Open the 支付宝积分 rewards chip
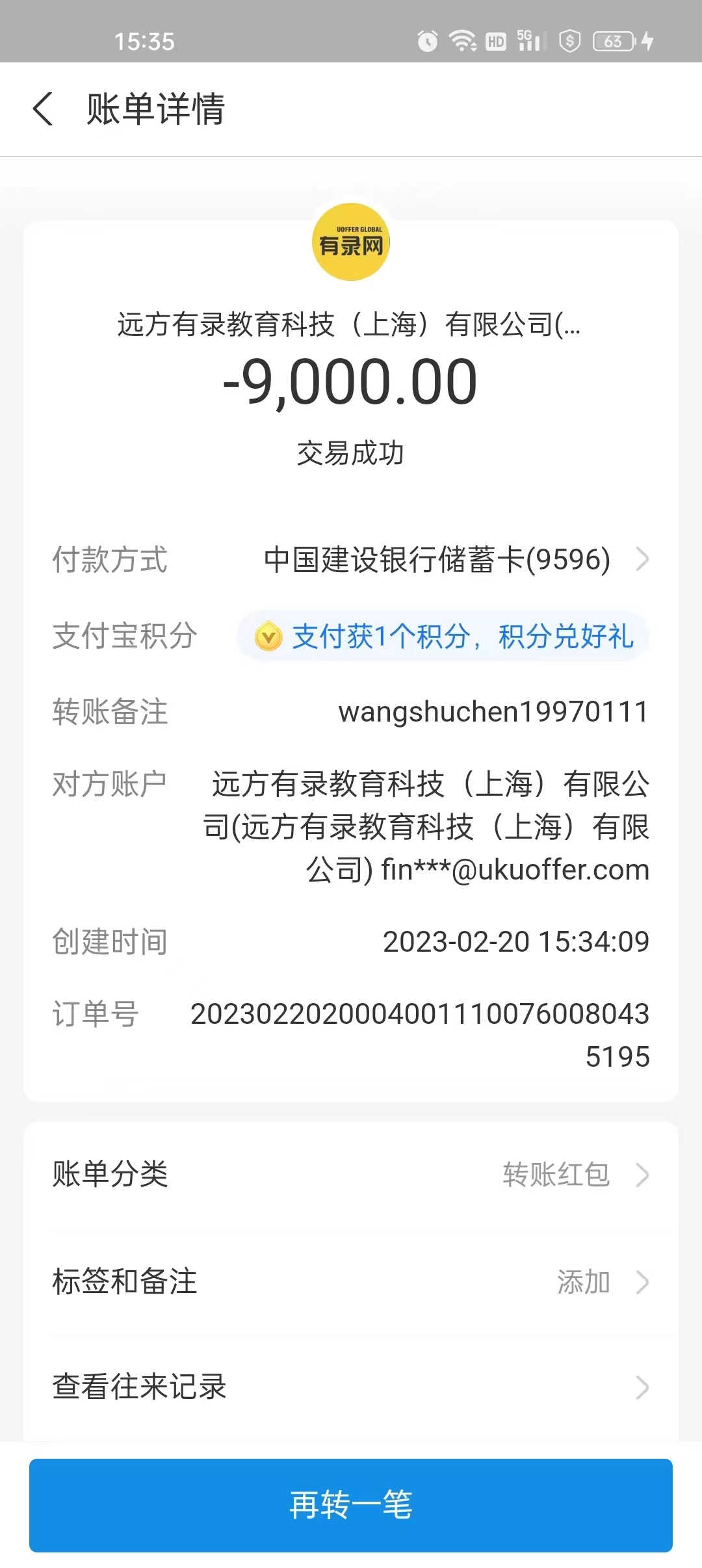 tap(443, 636)
